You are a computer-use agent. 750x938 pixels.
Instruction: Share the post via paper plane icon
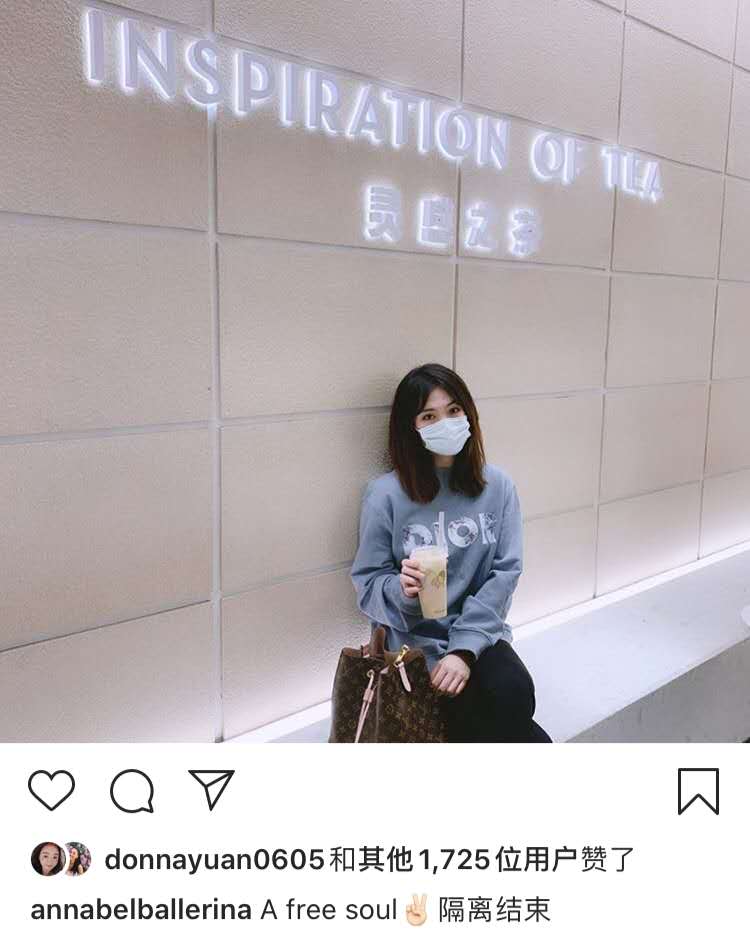[x=211, y=790]
